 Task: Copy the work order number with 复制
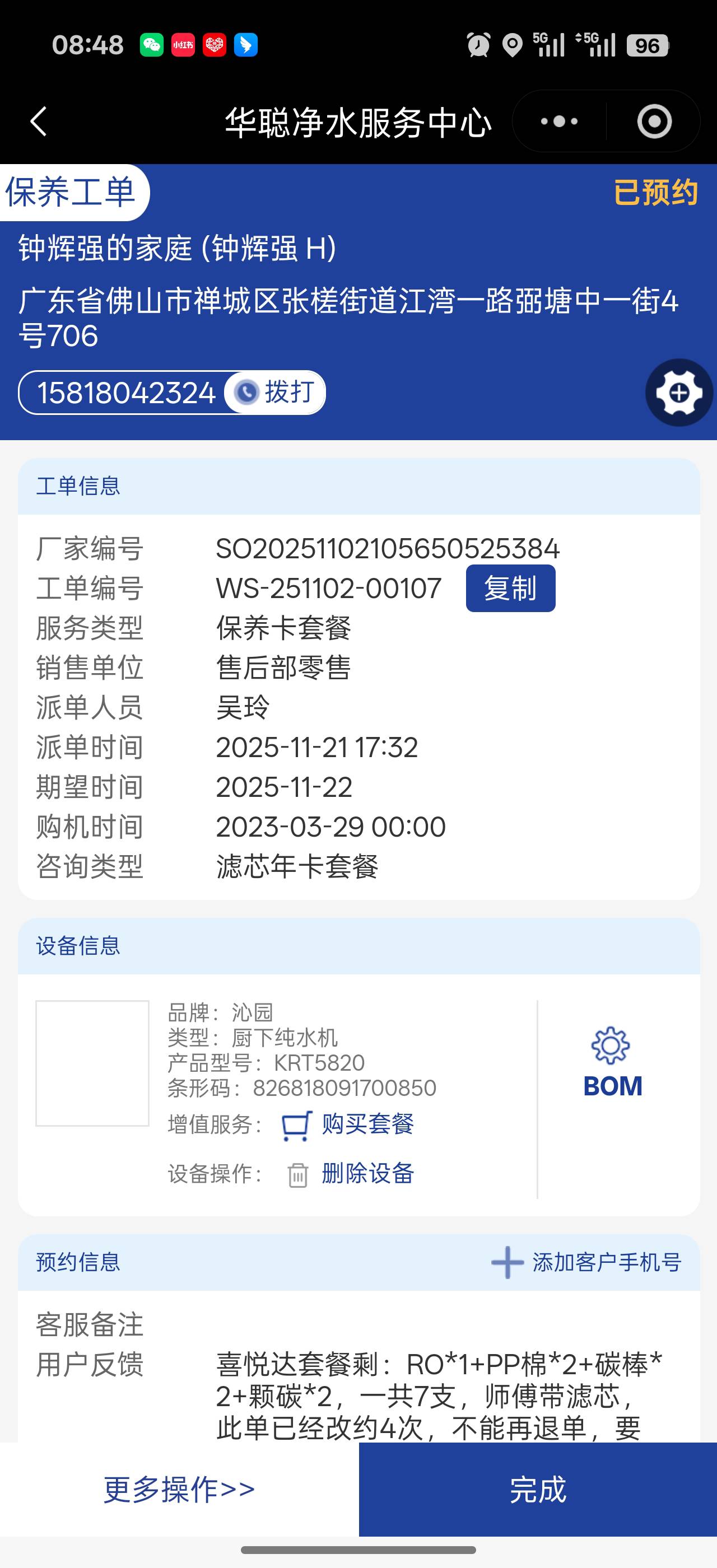point(510,588)
